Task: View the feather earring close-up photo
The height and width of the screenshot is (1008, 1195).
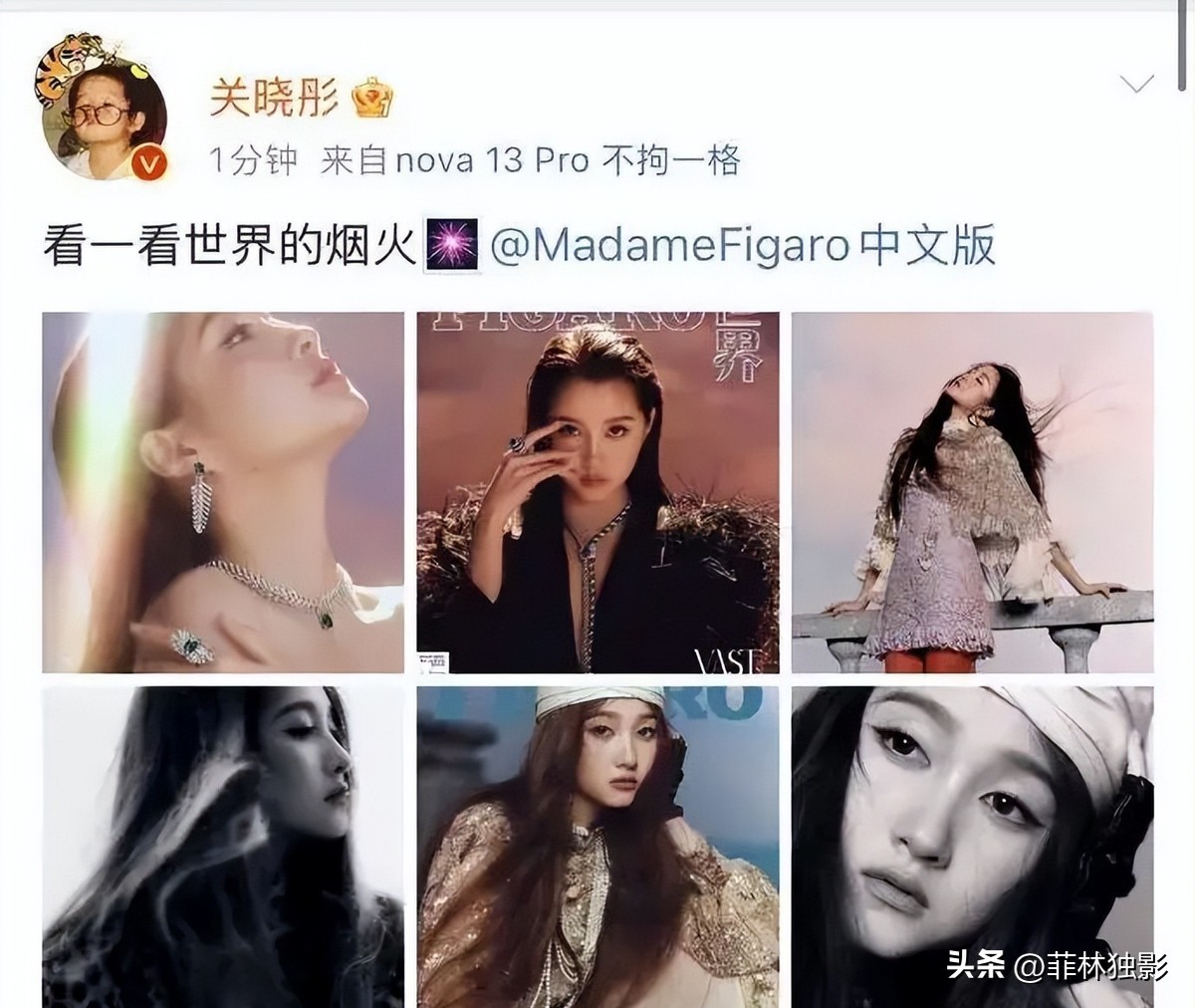Action: click(223, 492)
